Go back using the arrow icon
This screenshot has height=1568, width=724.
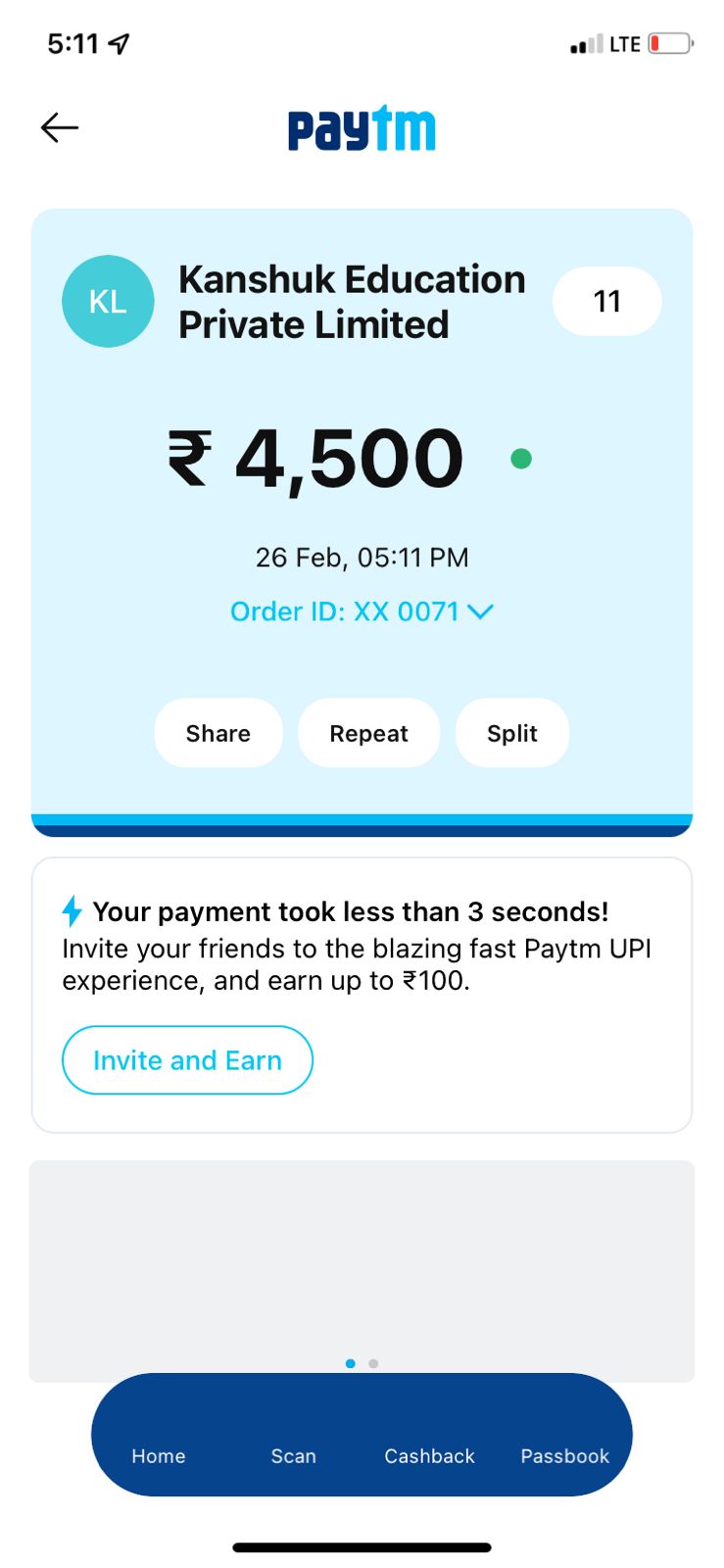click(60, 127)
